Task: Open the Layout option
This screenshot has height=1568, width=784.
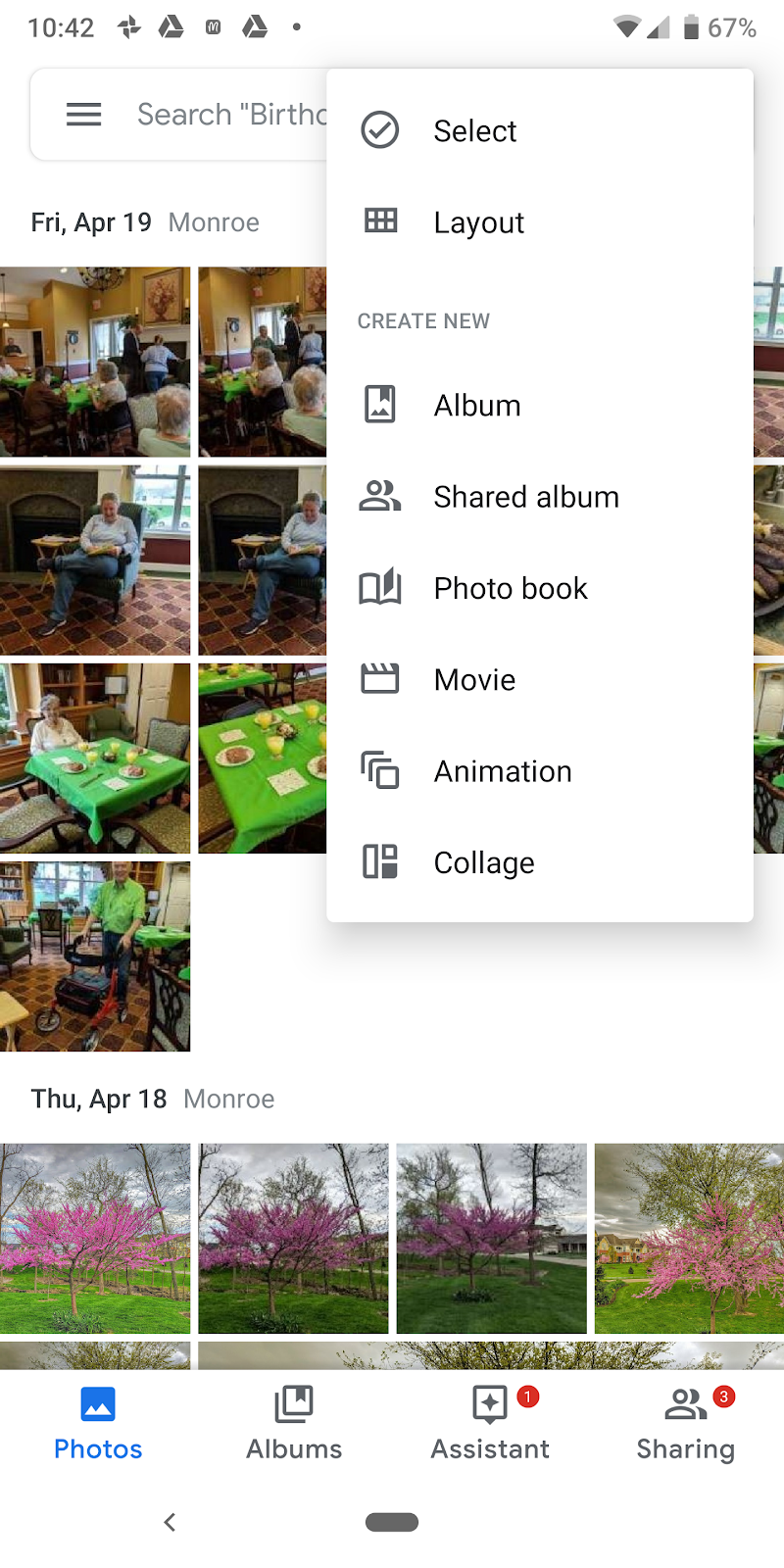Action: tap(478, 222)
